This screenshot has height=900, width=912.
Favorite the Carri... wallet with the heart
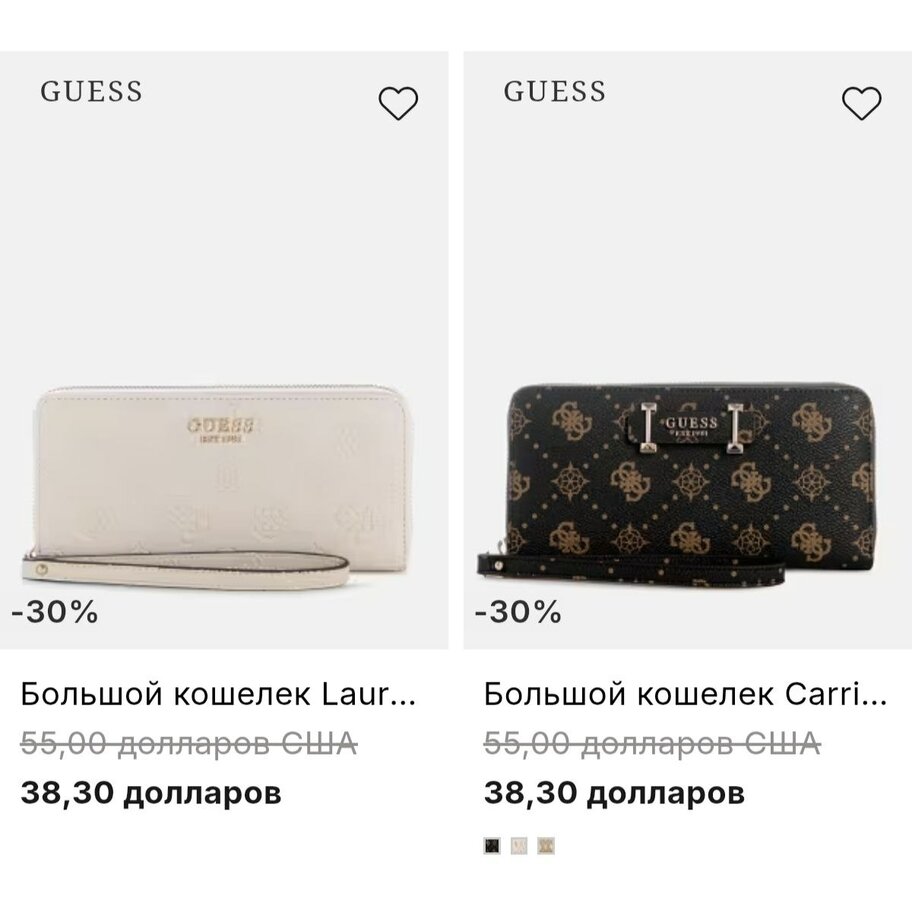[861, 103]
